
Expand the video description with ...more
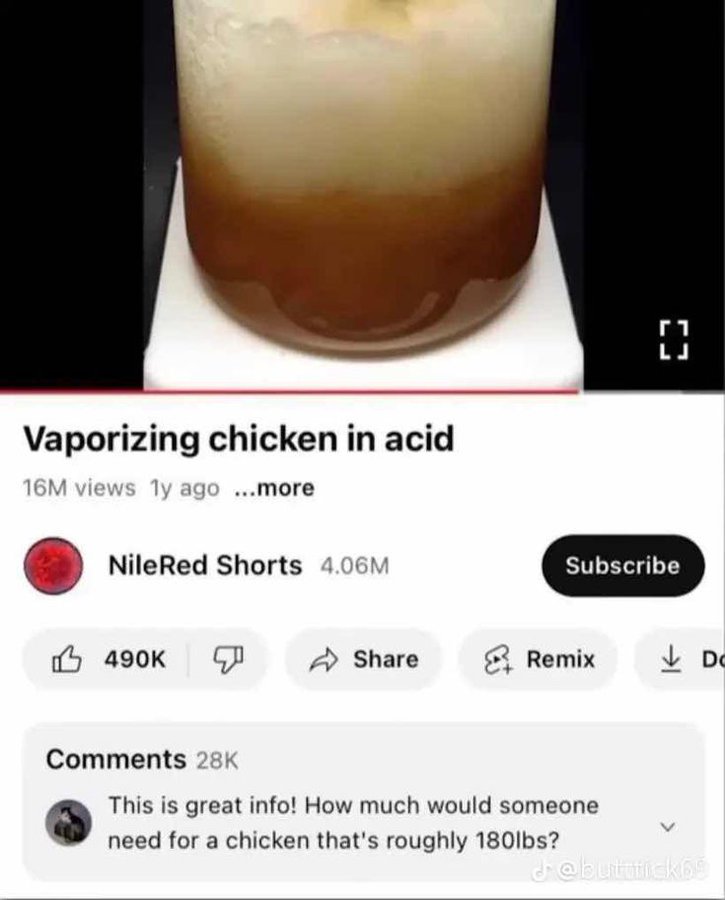273,488
